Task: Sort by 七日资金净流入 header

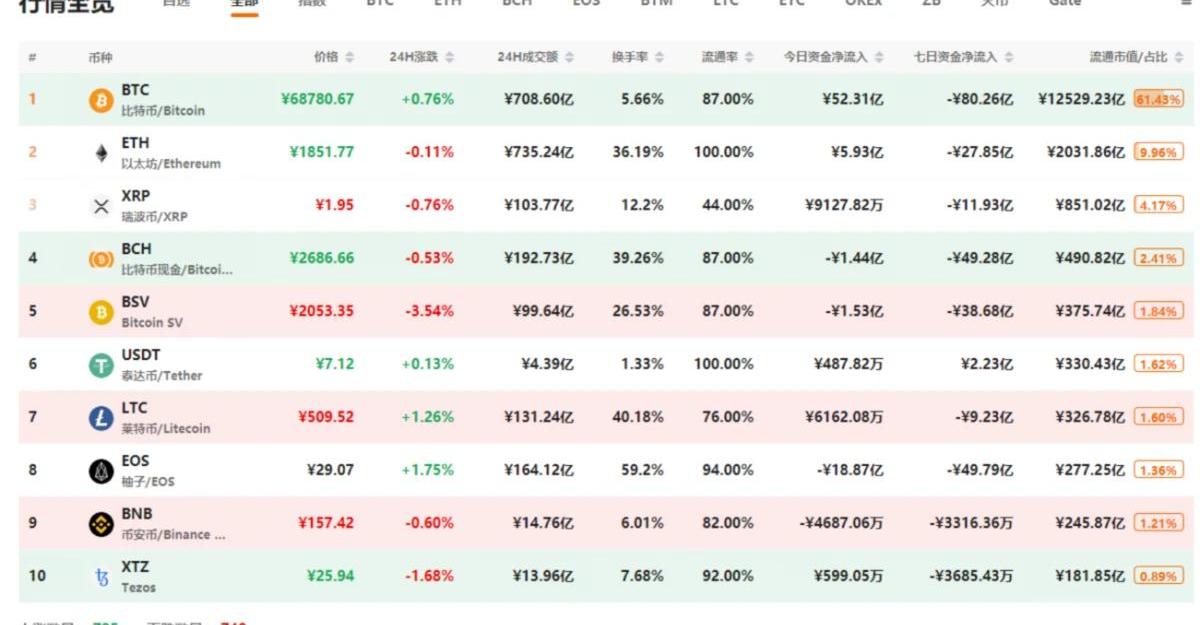Action: pos(962,58)
